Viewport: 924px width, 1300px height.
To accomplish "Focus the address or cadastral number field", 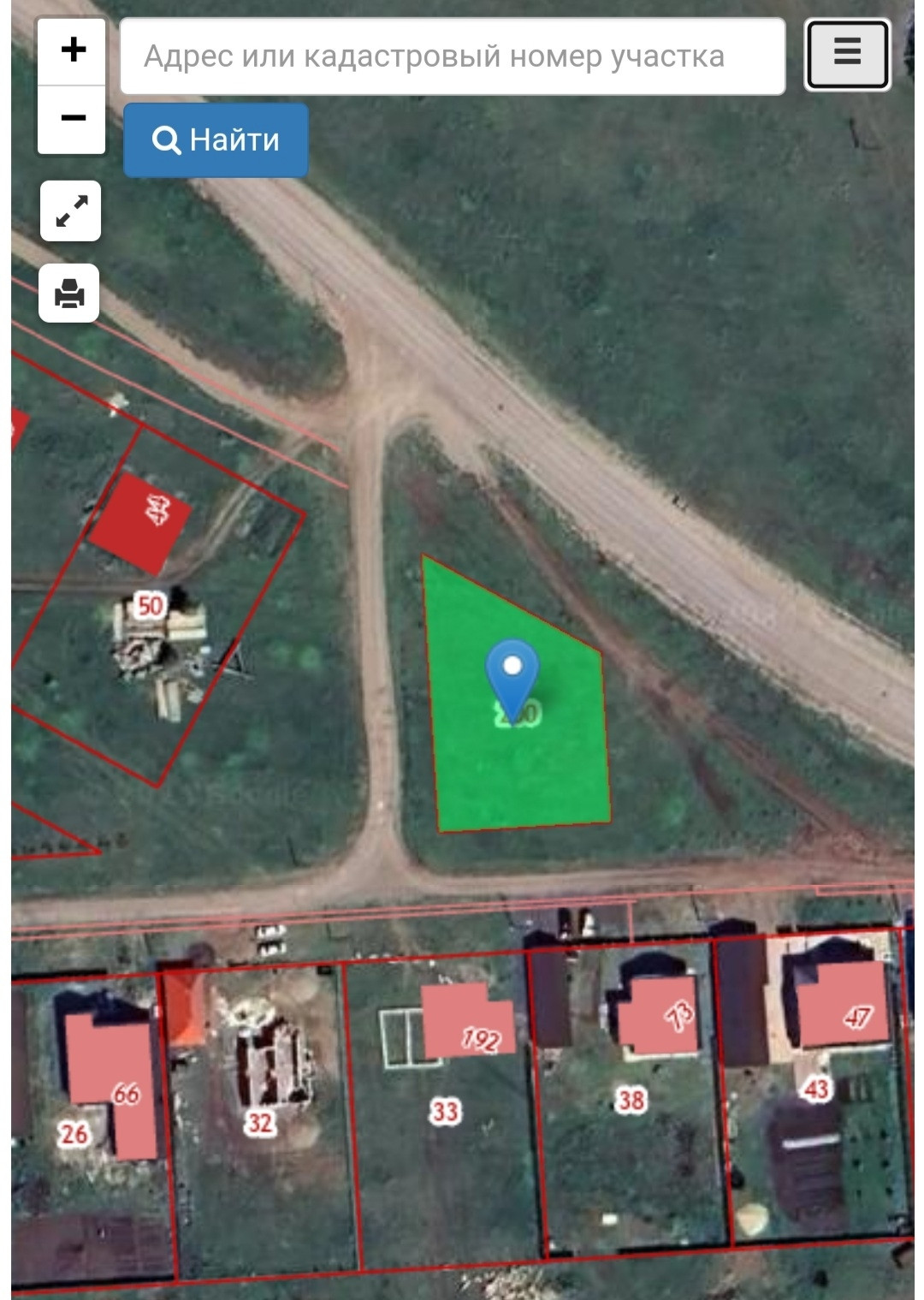I will (x=453, y=56).
